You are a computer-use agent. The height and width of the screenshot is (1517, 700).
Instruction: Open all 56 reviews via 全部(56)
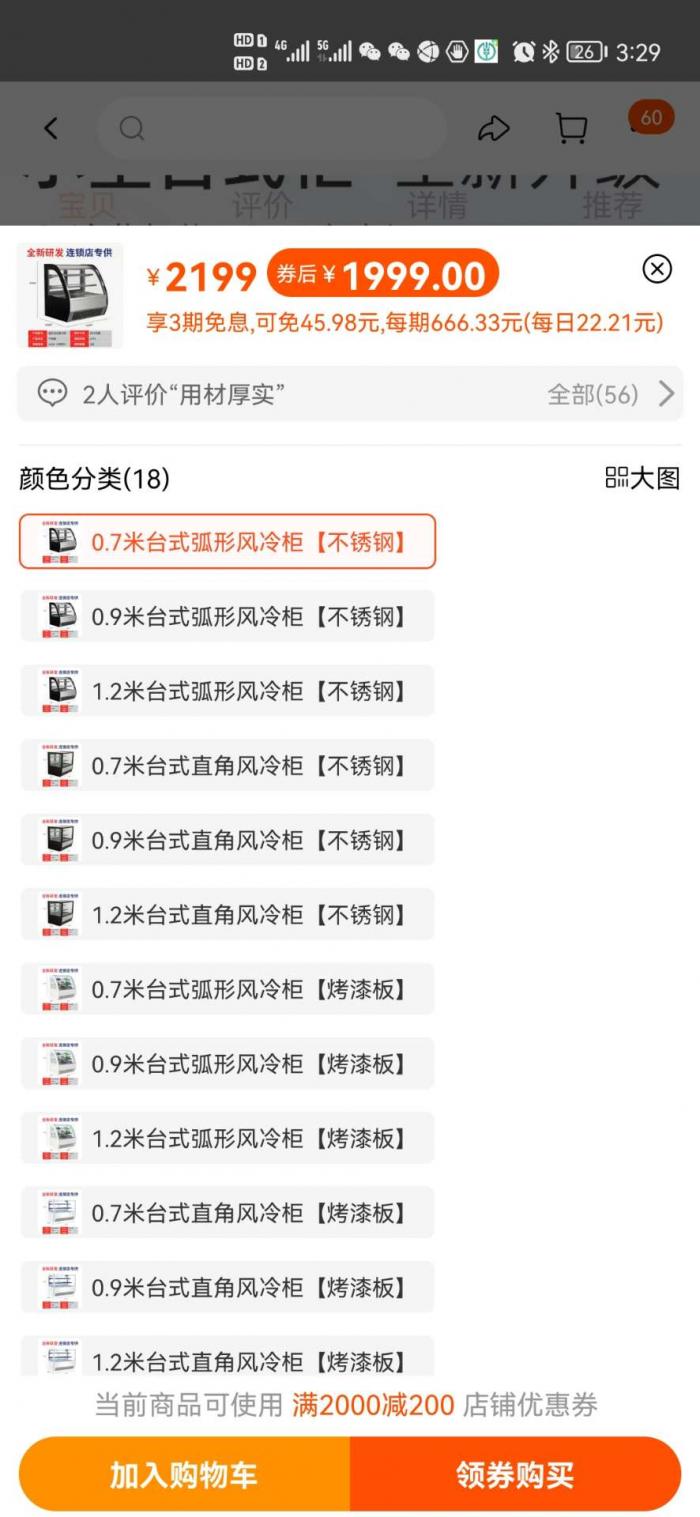pos(611,394)
